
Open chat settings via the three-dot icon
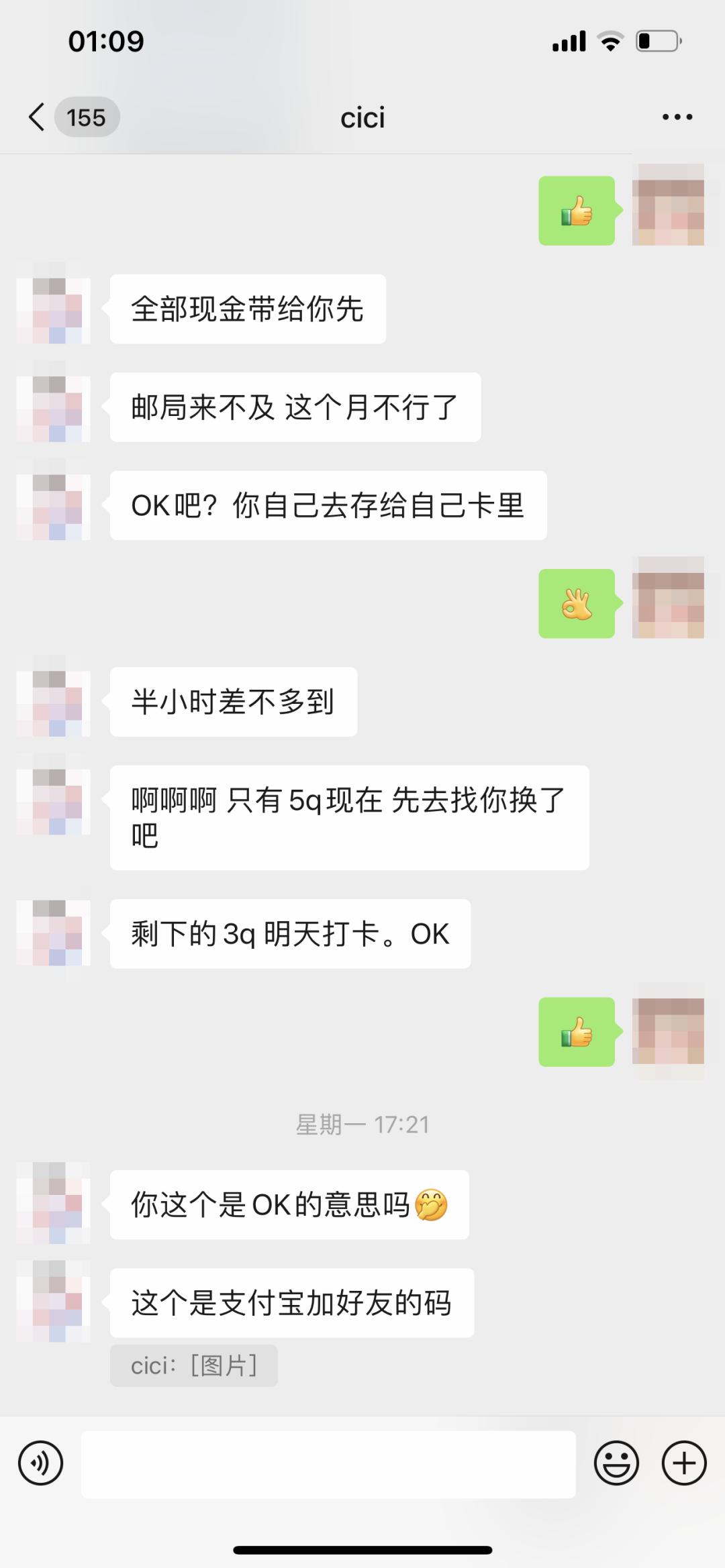pos(677,117)
